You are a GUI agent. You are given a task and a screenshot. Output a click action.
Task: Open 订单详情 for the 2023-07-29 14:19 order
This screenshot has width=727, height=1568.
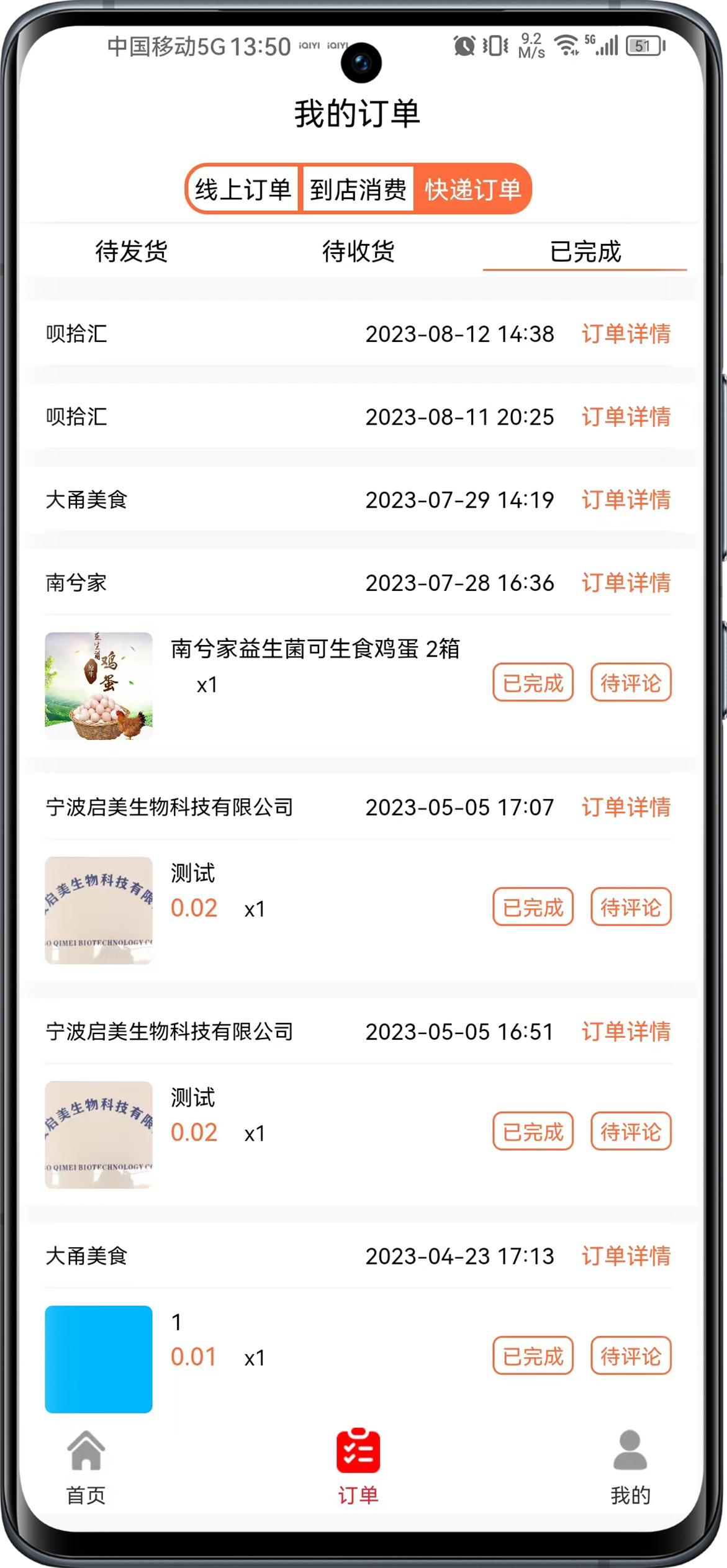coord(626,500)
